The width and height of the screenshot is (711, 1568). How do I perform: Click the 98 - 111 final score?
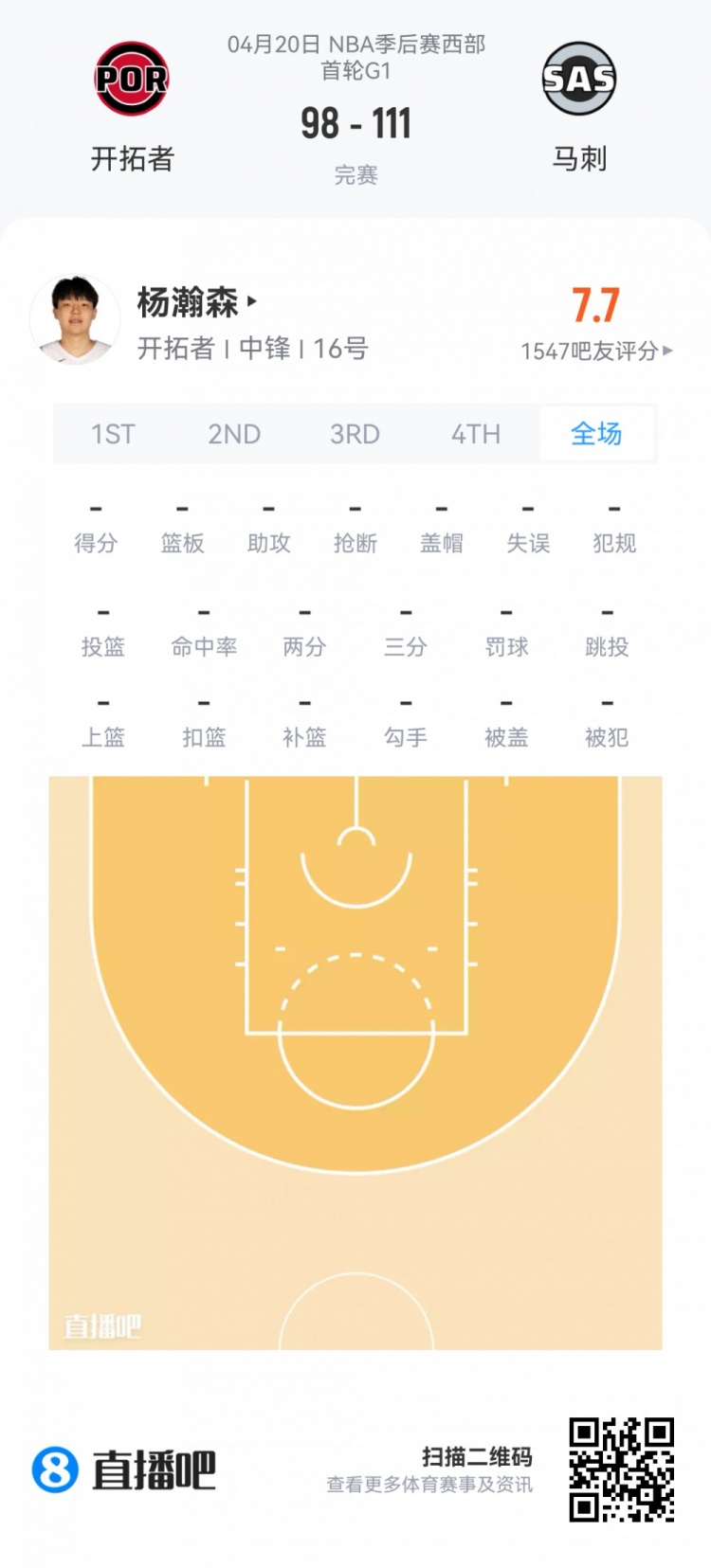click(355, 123)
